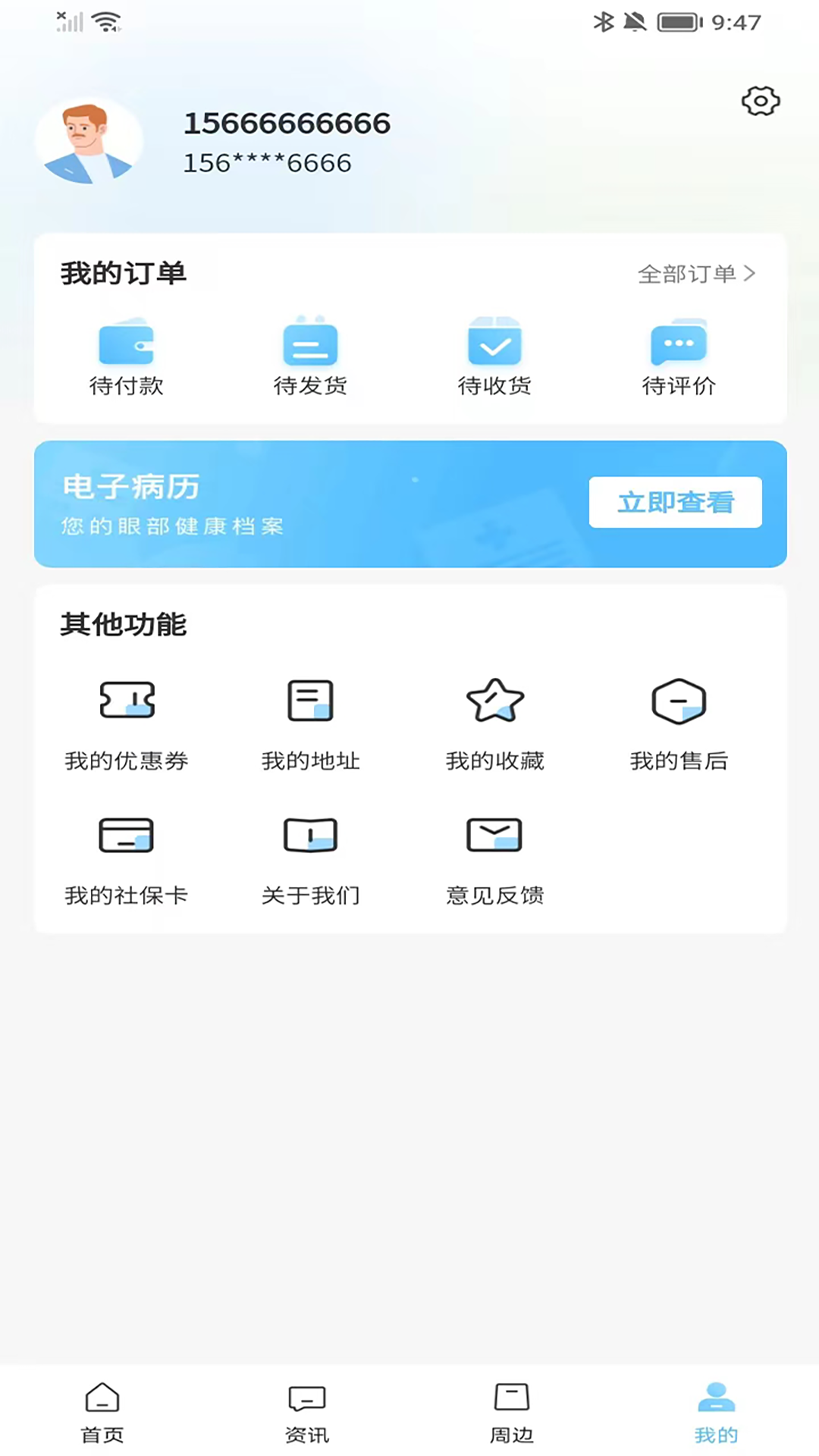Switch to the 资讯 tab
This screenshot has width=819, height=1456.
[307, 1411]
